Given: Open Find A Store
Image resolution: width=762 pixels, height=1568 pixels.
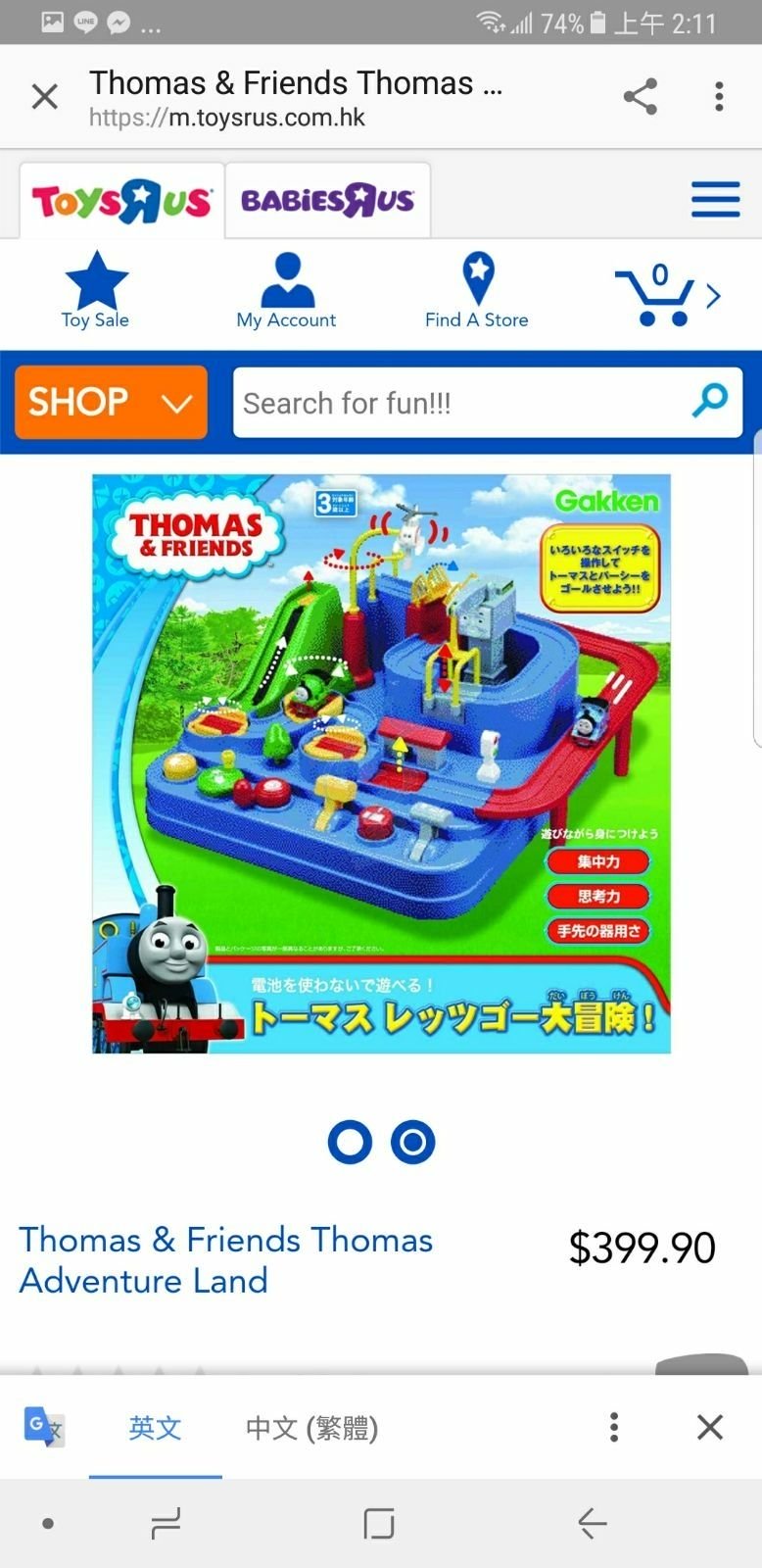Looking at the screenshot, I should click(477, 291).
